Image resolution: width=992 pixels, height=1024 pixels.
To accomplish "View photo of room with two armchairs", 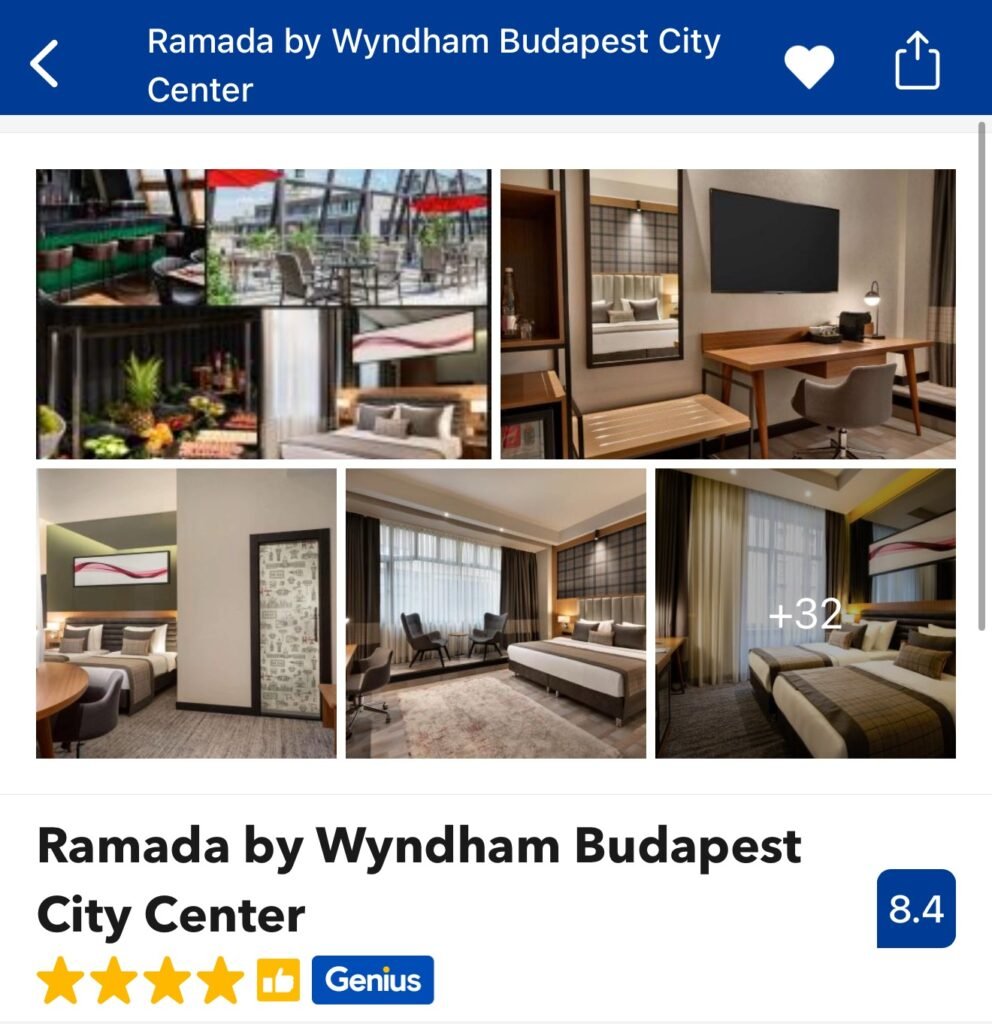I will click(x=496, y=613).
